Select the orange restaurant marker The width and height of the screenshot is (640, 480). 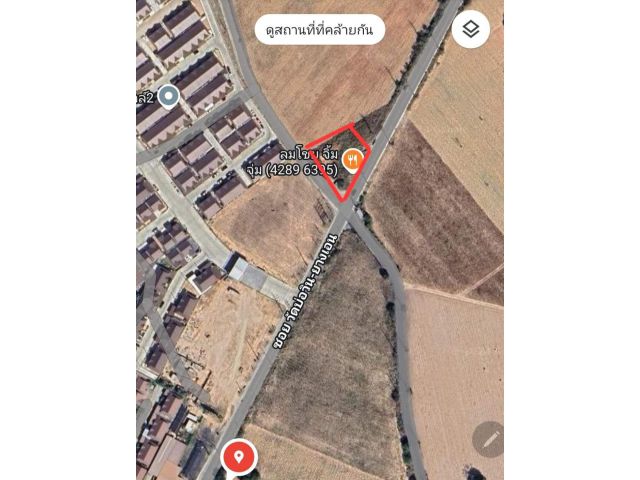pyautogui.click(x=352, y=159)
